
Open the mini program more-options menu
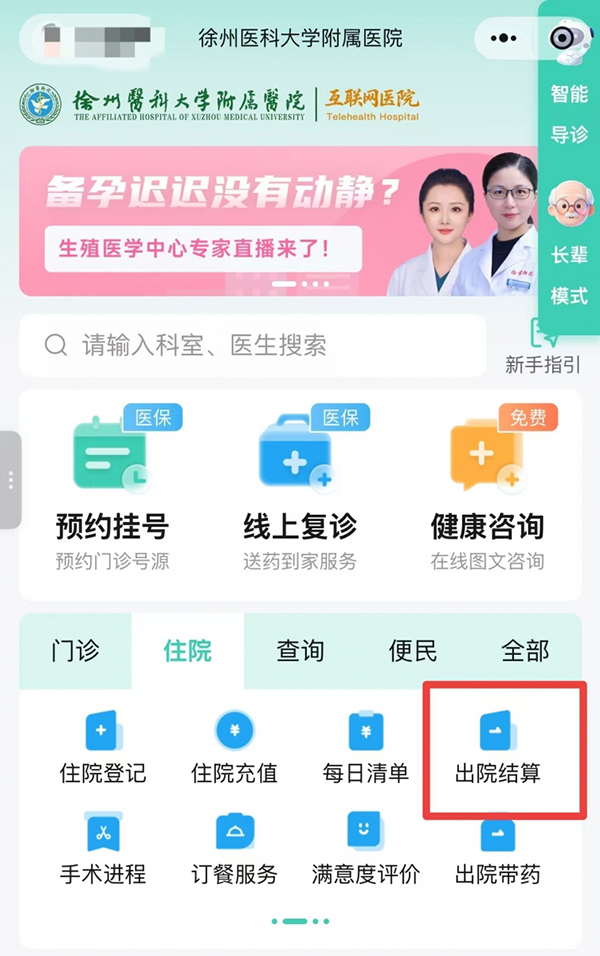coord(505,39)
